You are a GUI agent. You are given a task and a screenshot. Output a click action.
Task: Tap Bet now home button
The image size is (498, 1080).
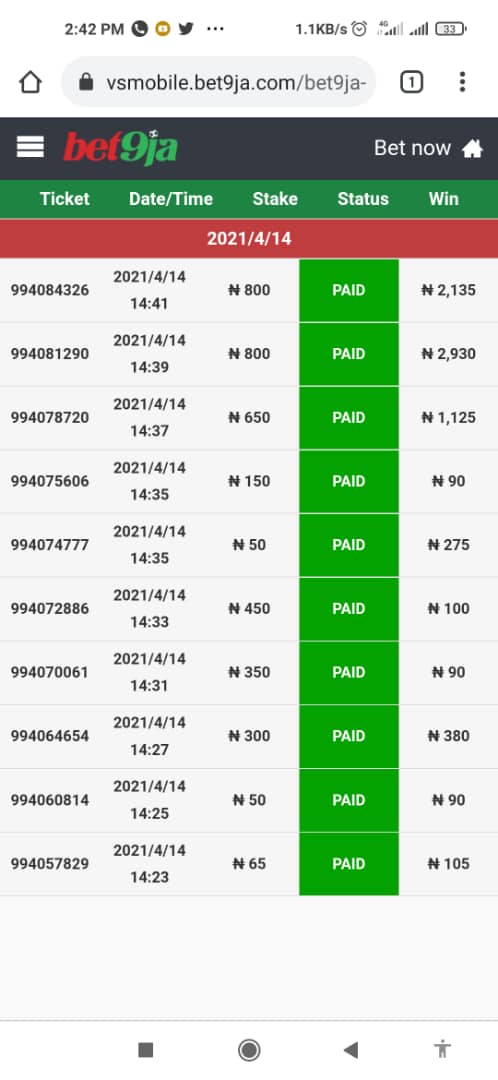428,148
